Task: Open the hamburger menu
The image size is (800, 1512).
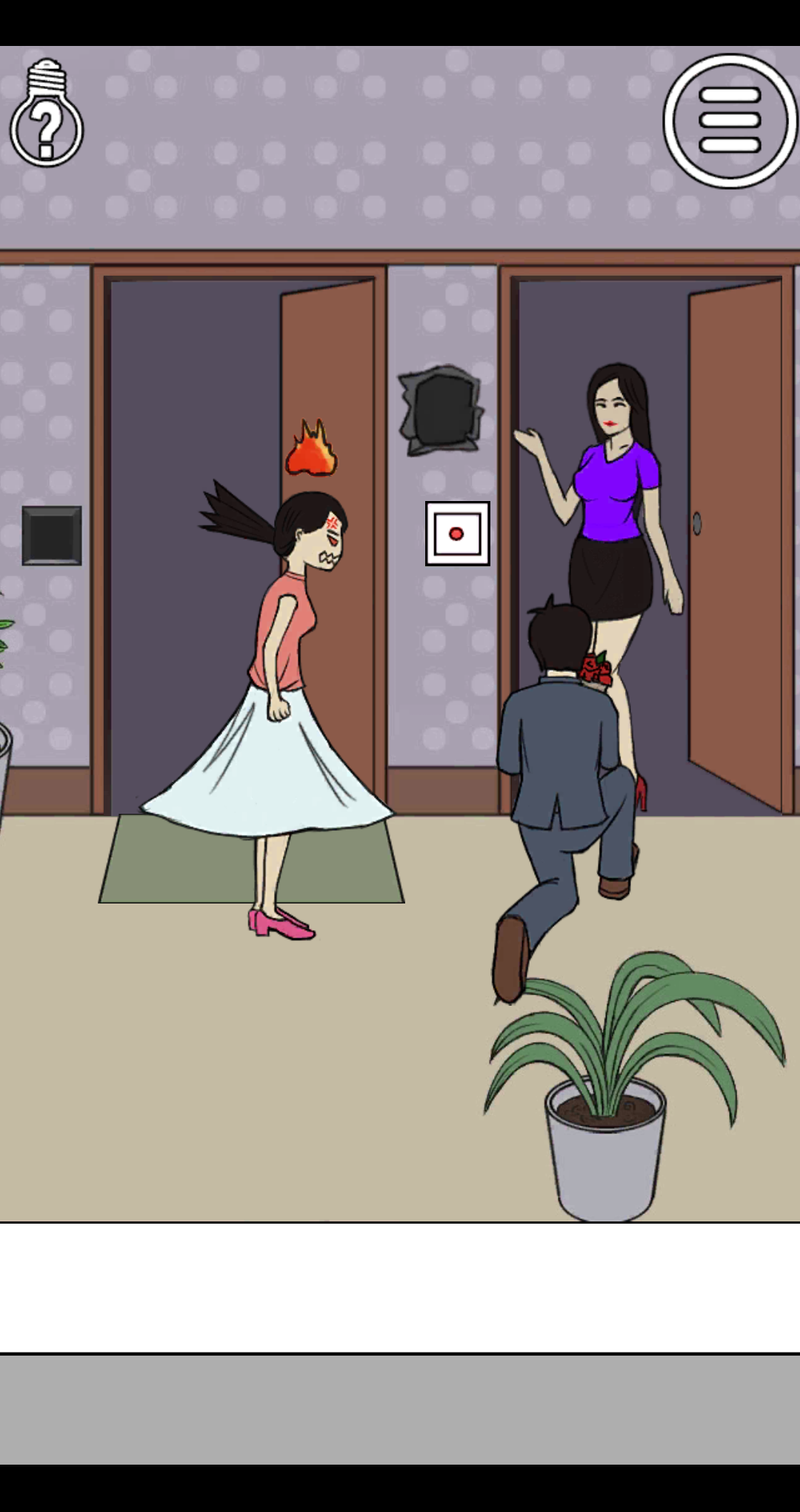Action: click(730, 121)
